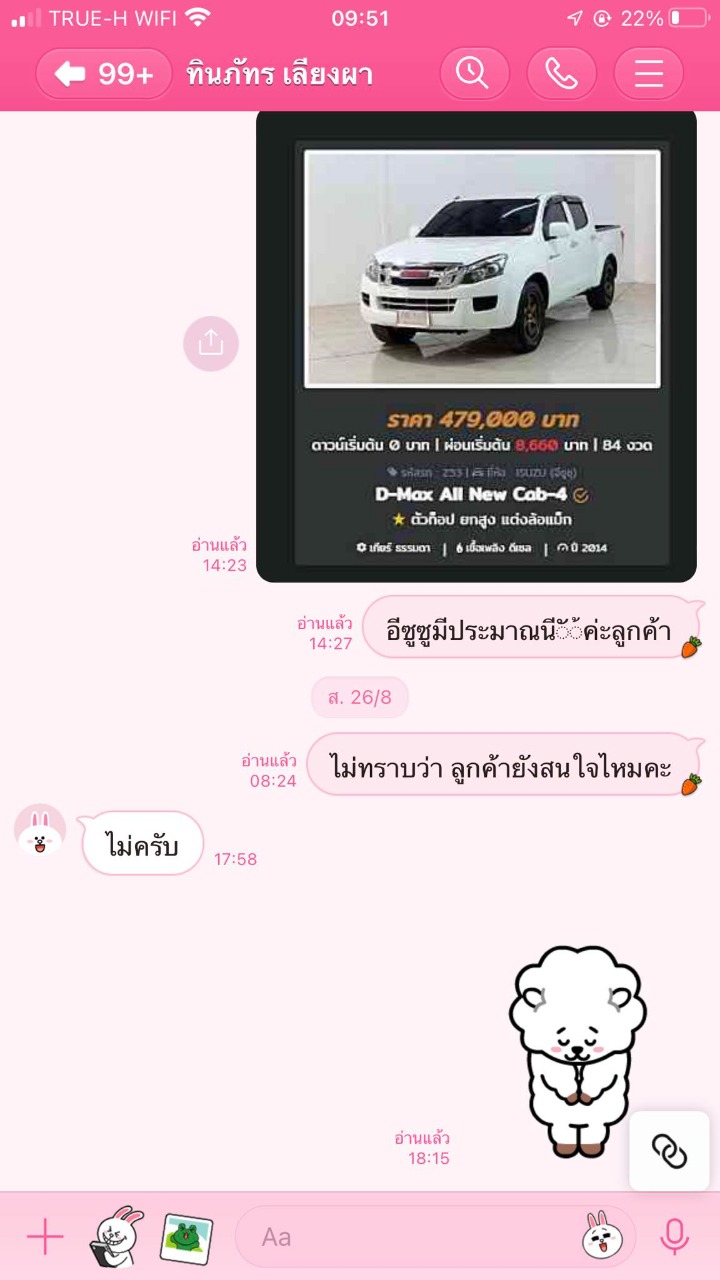Open the Isuzu D-Max car image

click(x=476, y=346)
